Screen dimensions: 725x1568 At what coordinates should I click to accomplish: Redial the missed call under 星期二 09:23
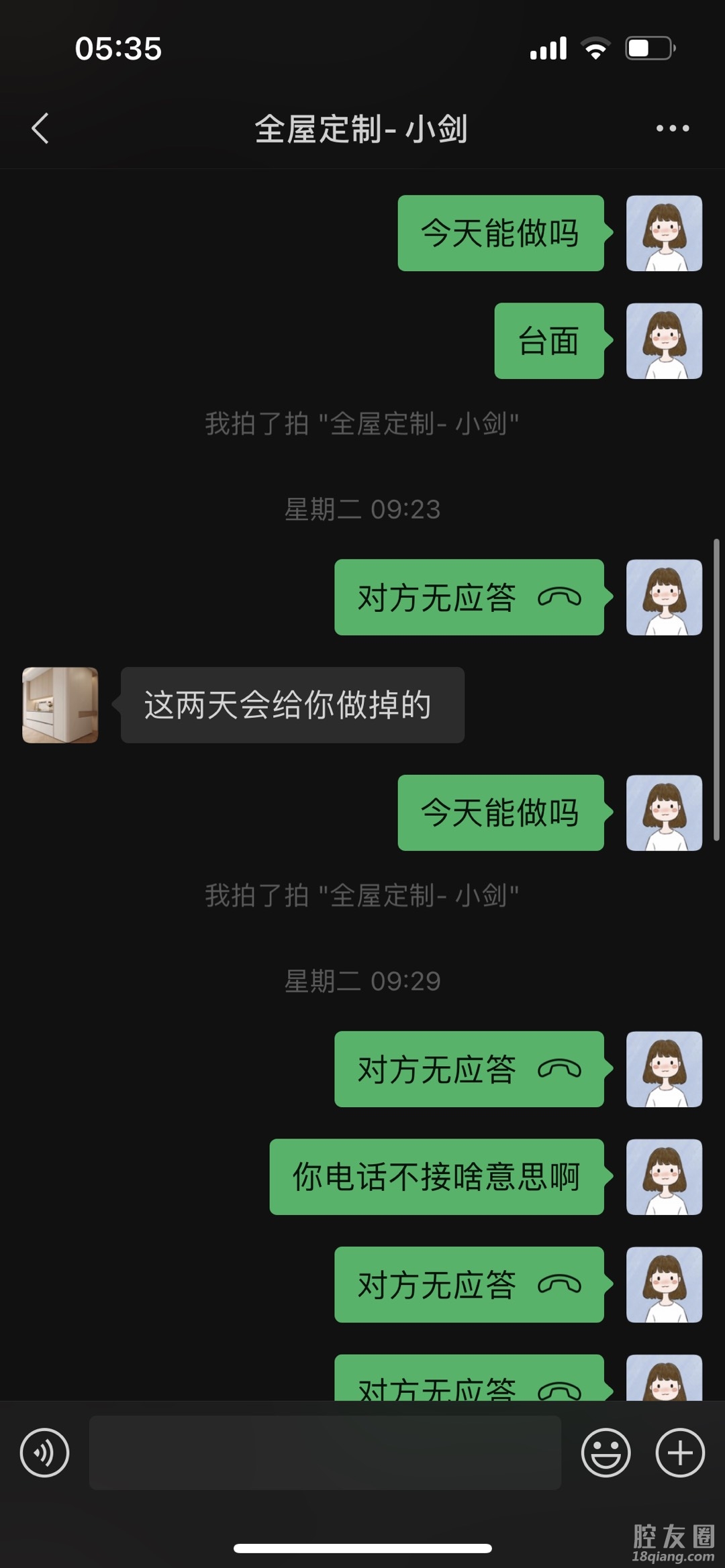469,597
